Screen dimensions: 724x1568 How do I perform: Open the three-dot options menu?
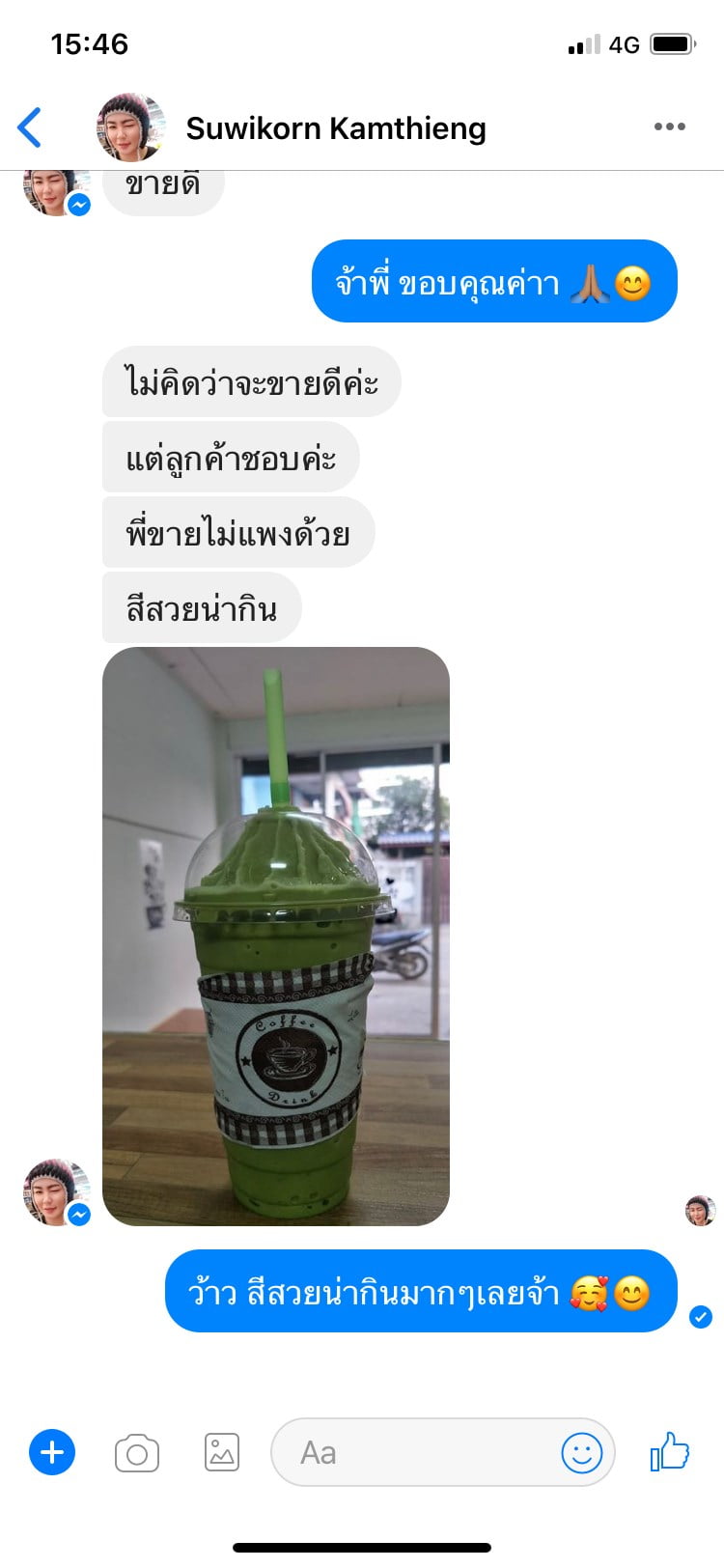[x=669, y=126]
